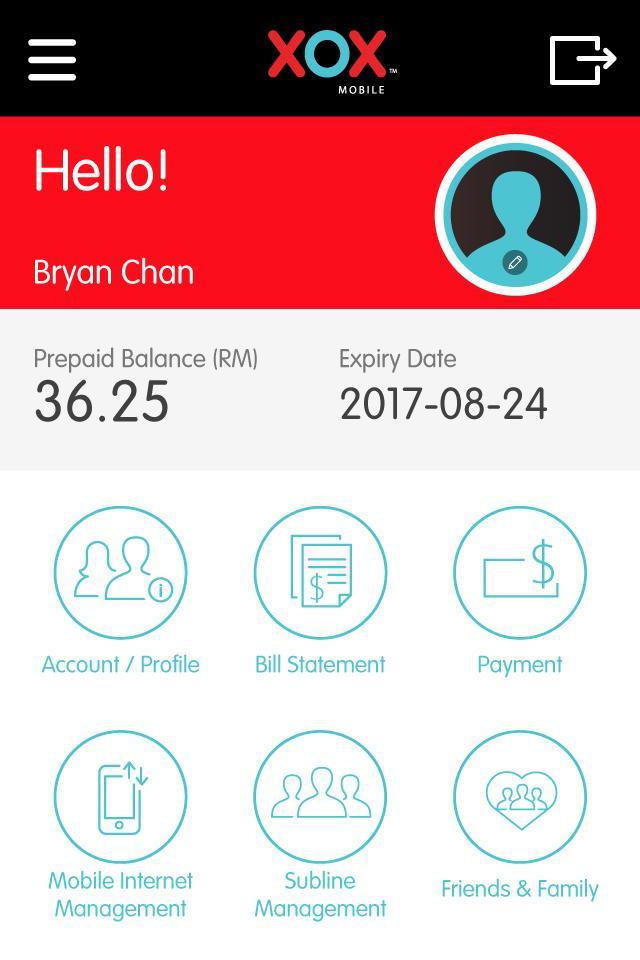640x960 pixels.
Task: Tap the logout icon
Action: point(582,59)
